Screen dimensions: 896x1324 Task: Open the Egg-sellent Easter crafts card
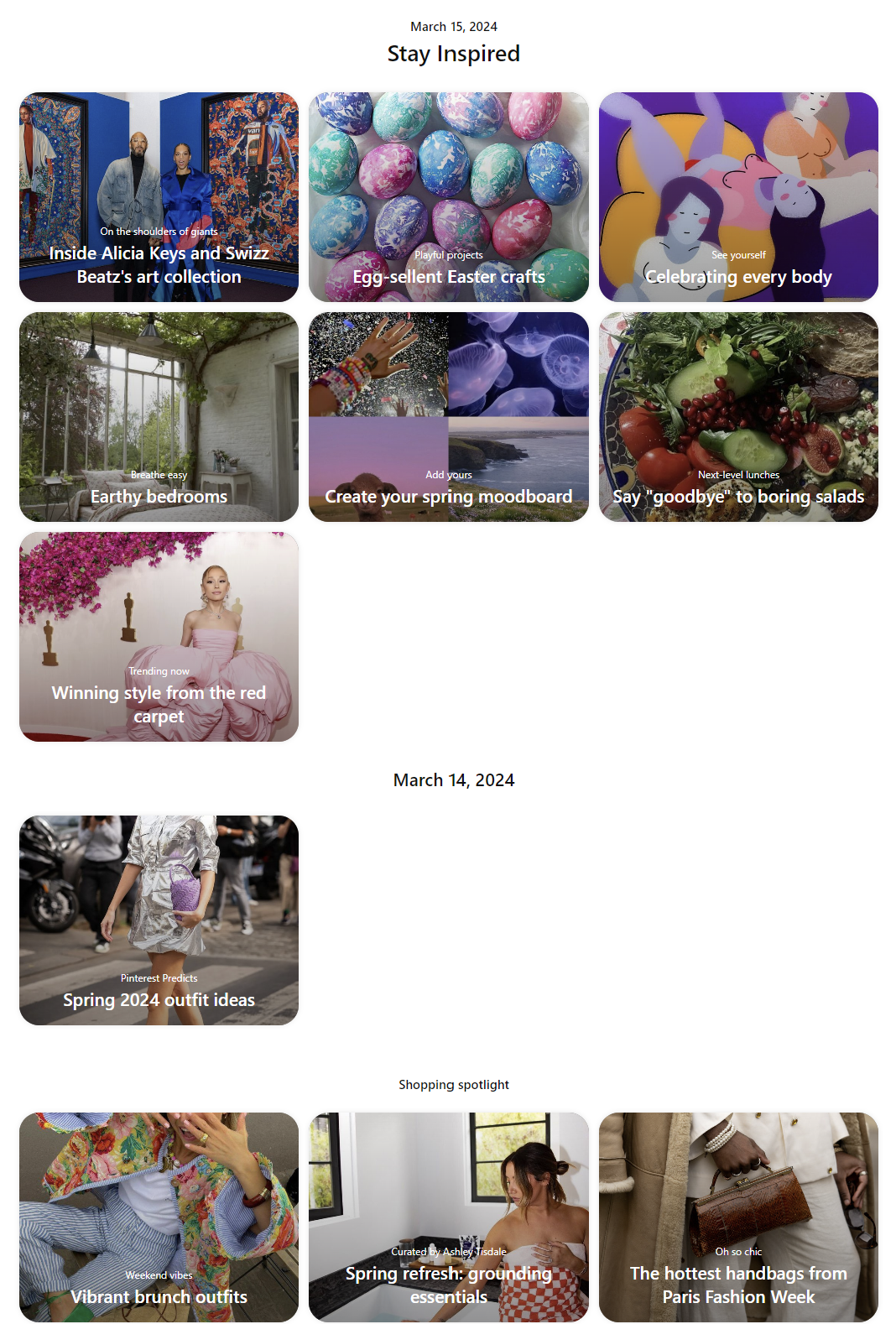coord(448,197)
